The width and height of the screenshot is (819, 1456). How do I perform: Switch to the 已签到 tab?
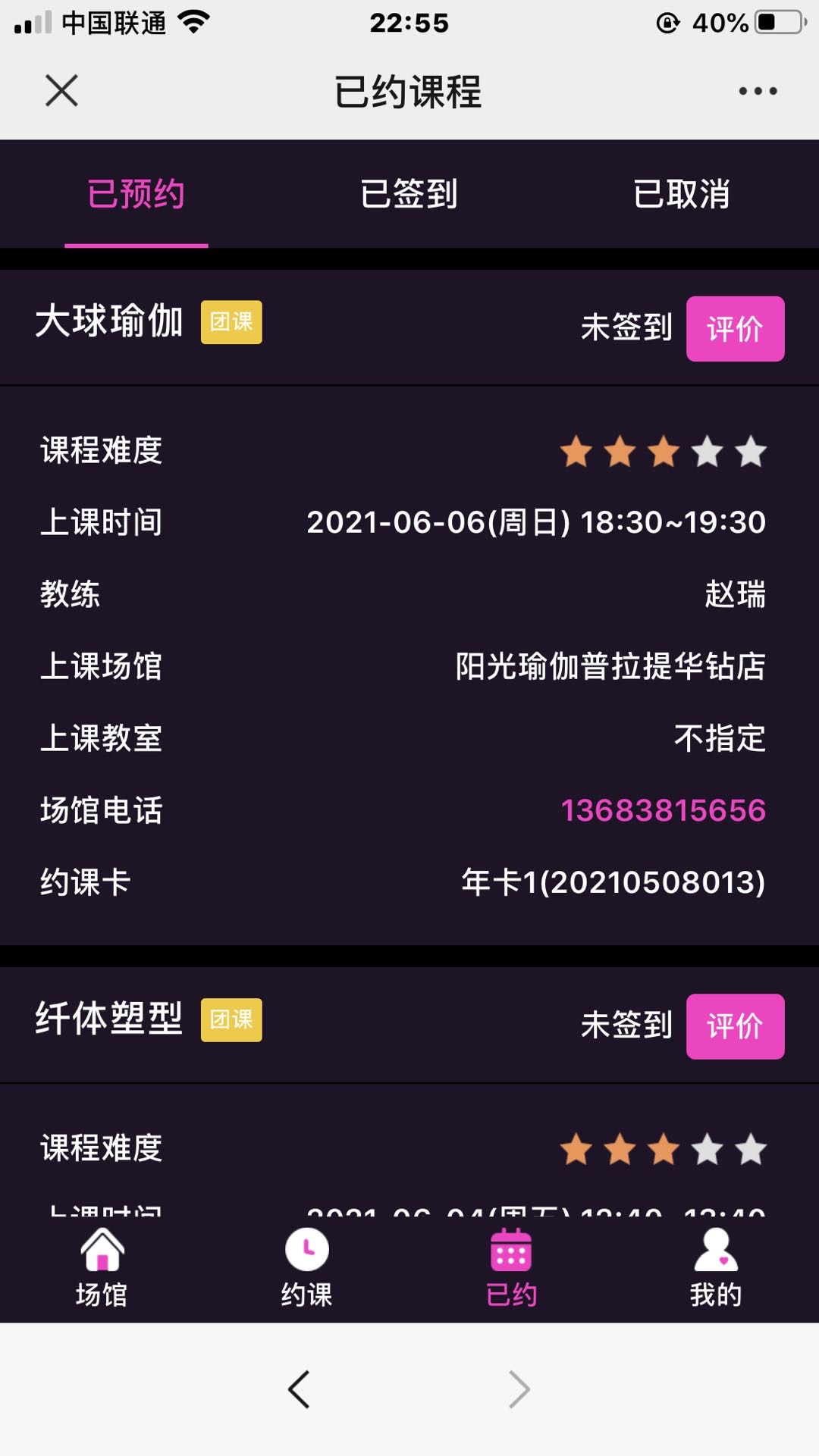[409, 194]
